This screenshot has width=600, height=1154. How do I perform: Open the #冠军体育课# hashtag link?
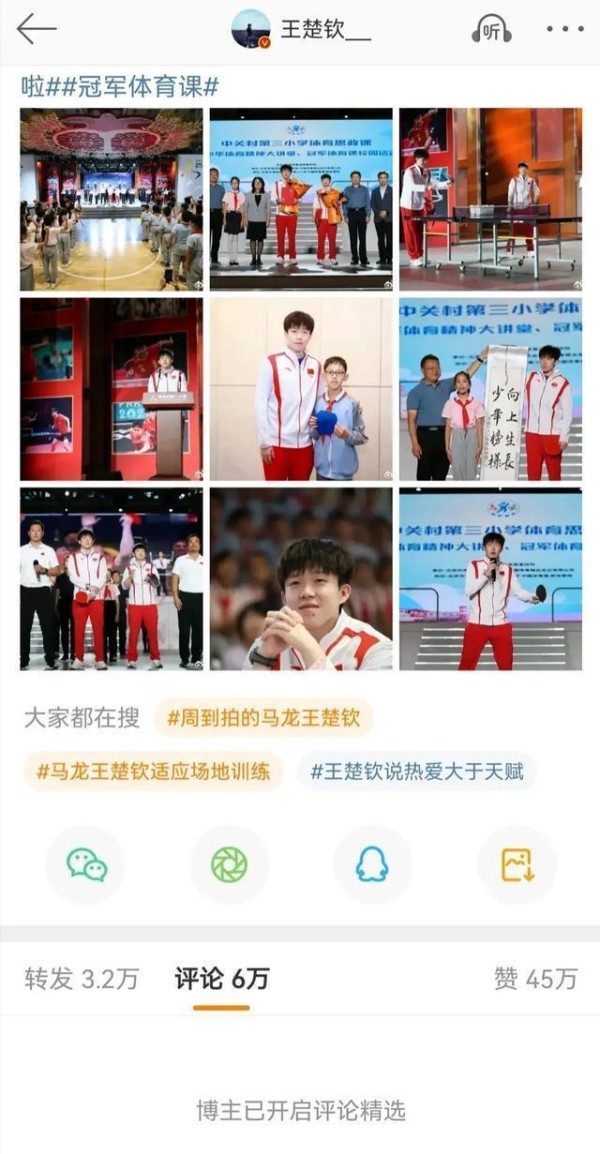click(133, 88)
